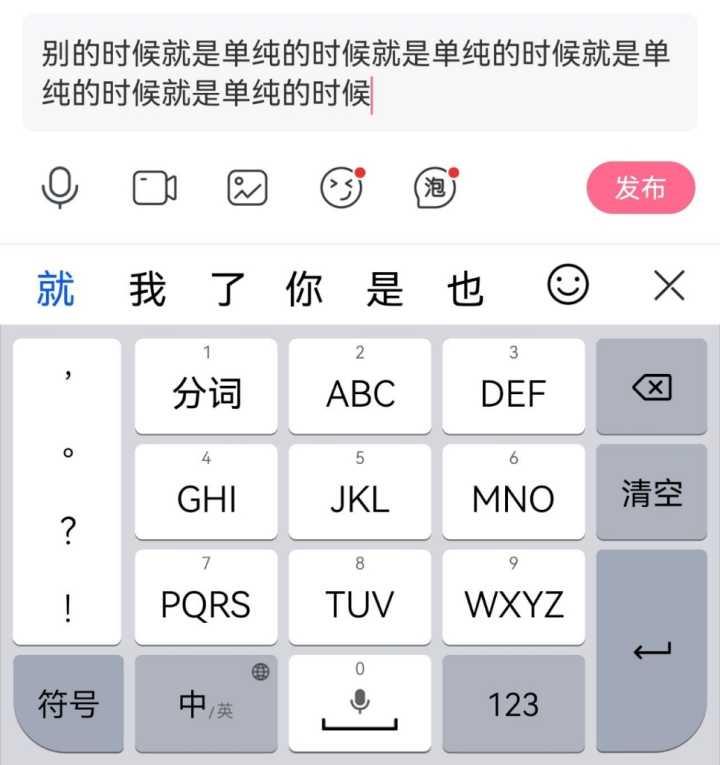Delete a character with backspace key
This screenshot has height=765, width=720.
tap(652, 387)
